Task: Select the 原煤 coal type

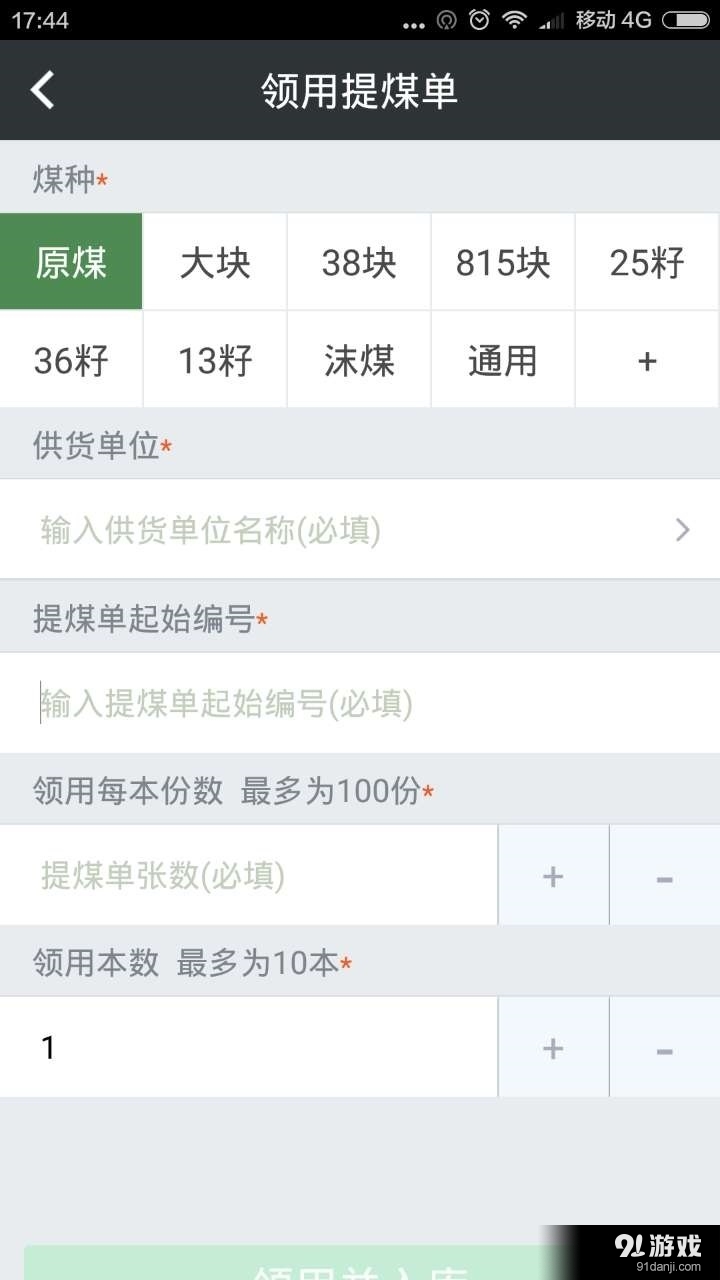Action: pyautogui.click(x=71, y=261)
